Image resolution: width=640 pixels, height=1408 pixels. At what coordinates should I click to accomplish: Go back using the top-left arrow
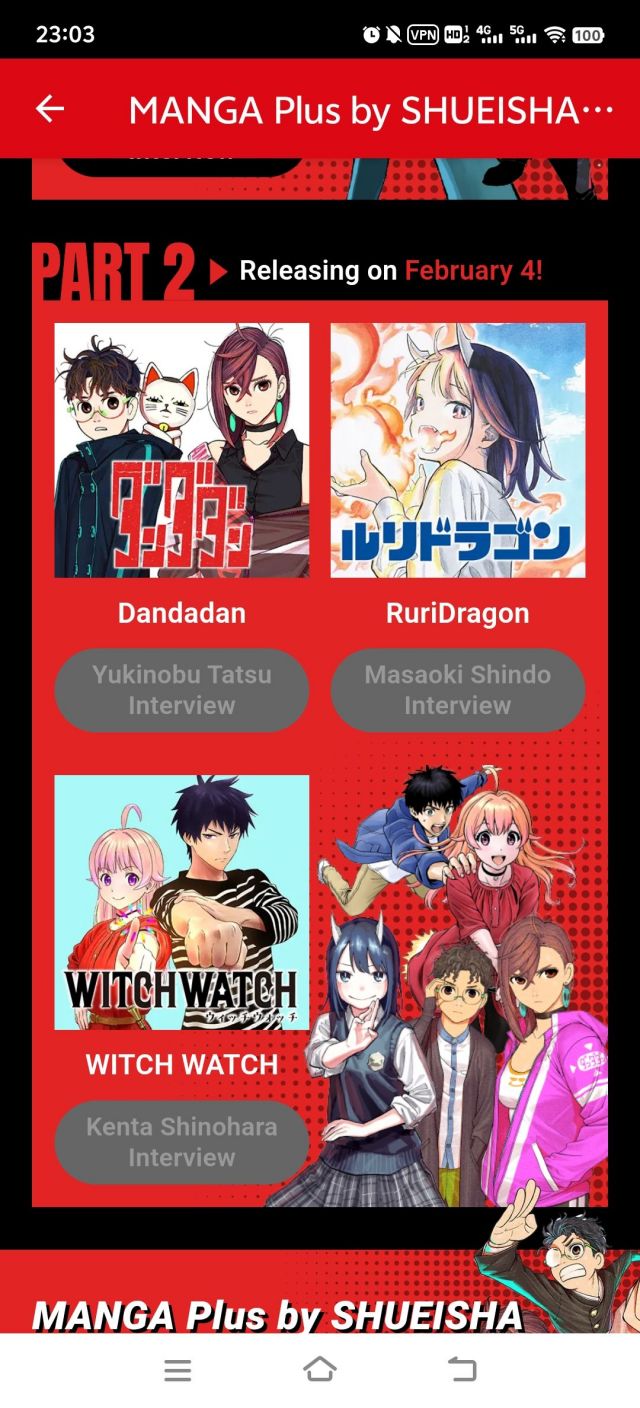(49, 109)
